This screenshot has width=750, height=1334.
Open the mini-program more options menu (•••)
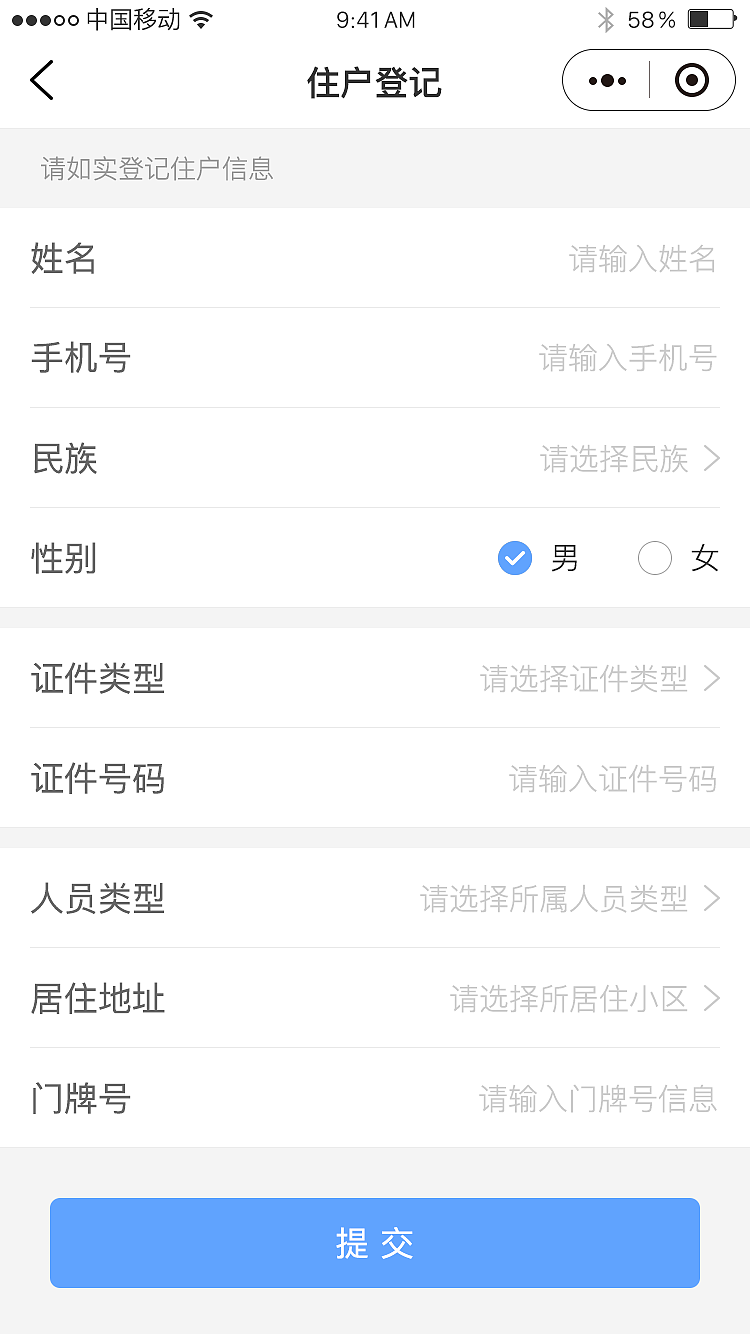[607, 80]
